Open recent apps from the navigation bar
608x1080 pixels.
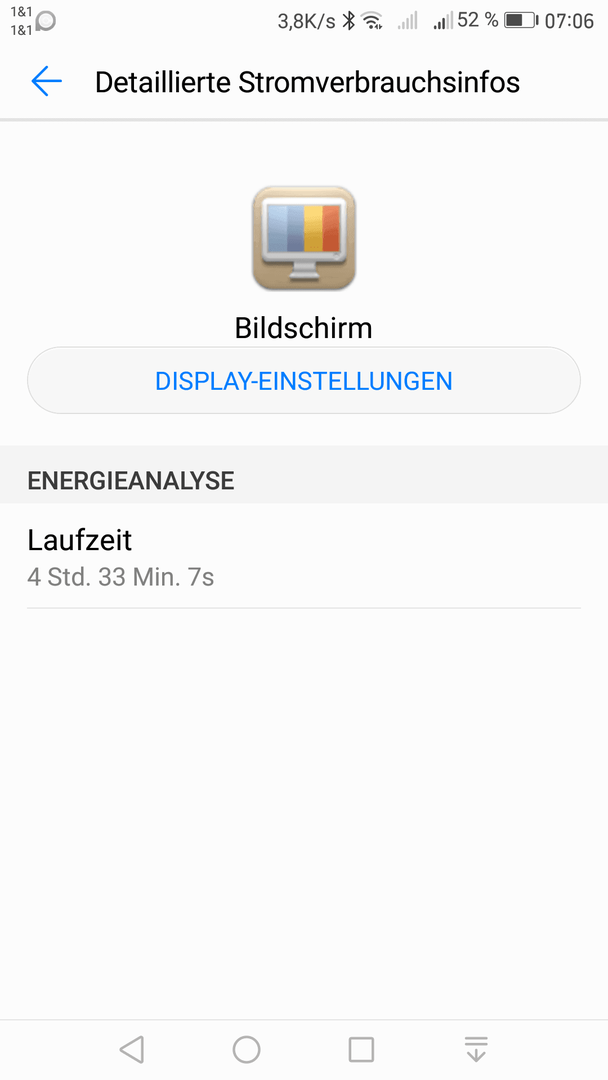(361, 1049)
